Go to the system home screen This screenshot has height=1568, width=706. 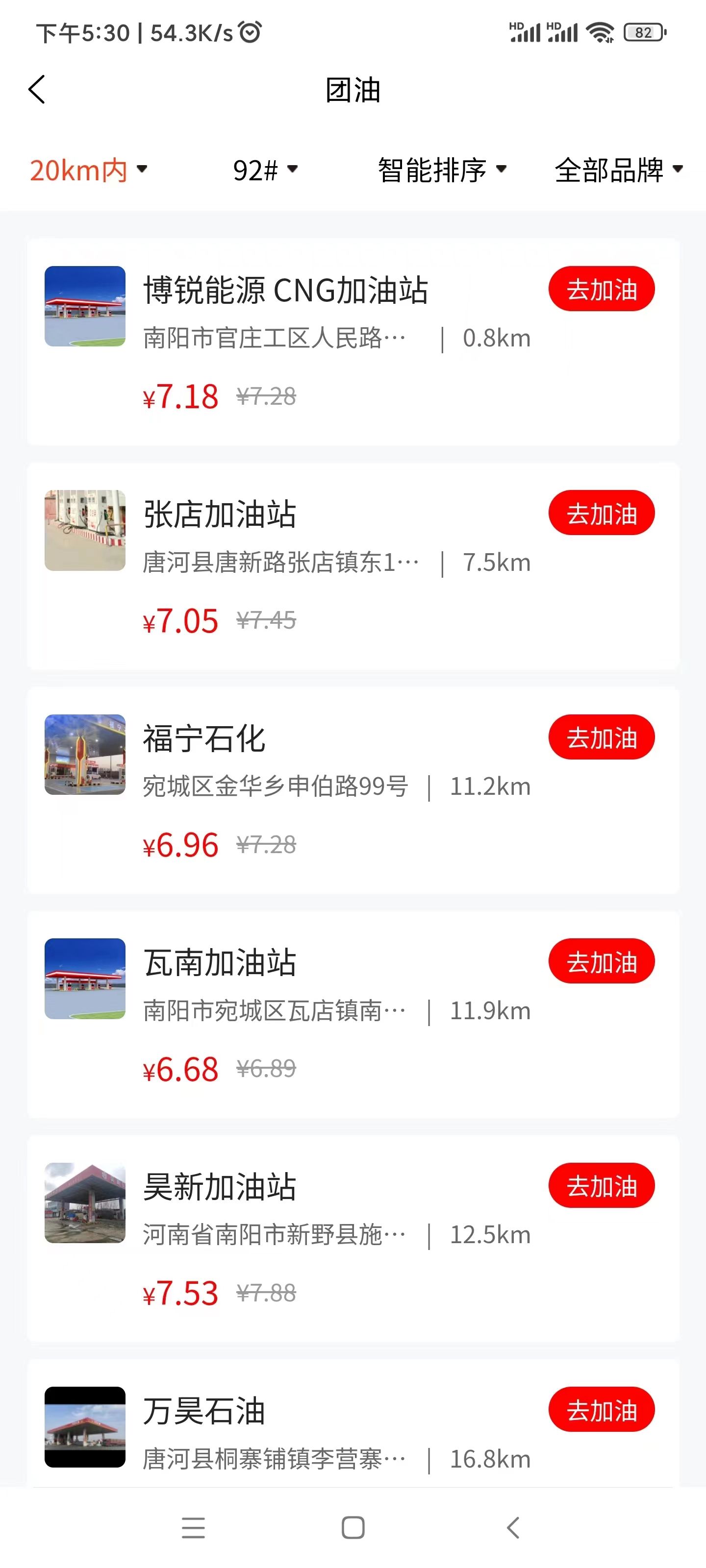[x=353, y=1527]
